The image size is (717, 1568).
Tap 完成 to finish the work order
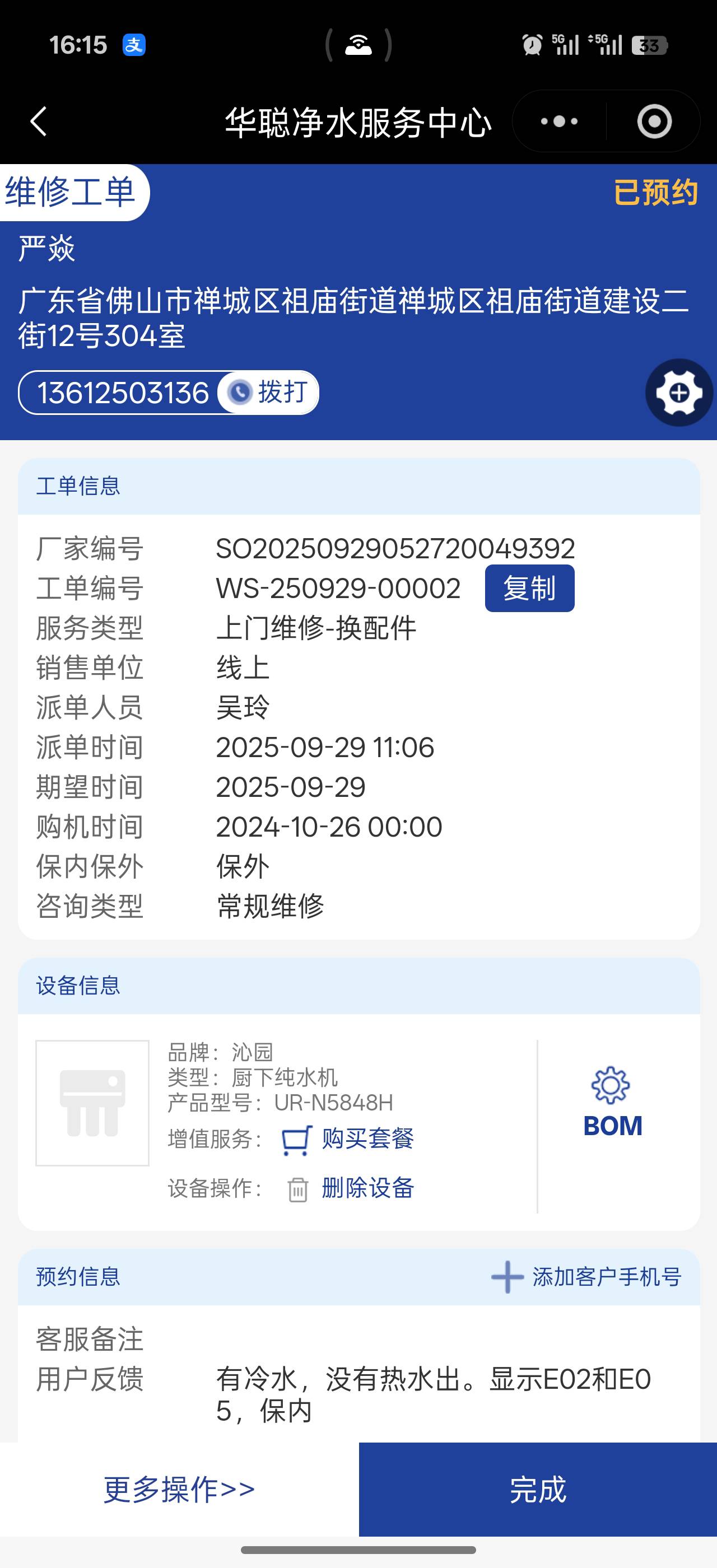tap(537, 1489)
